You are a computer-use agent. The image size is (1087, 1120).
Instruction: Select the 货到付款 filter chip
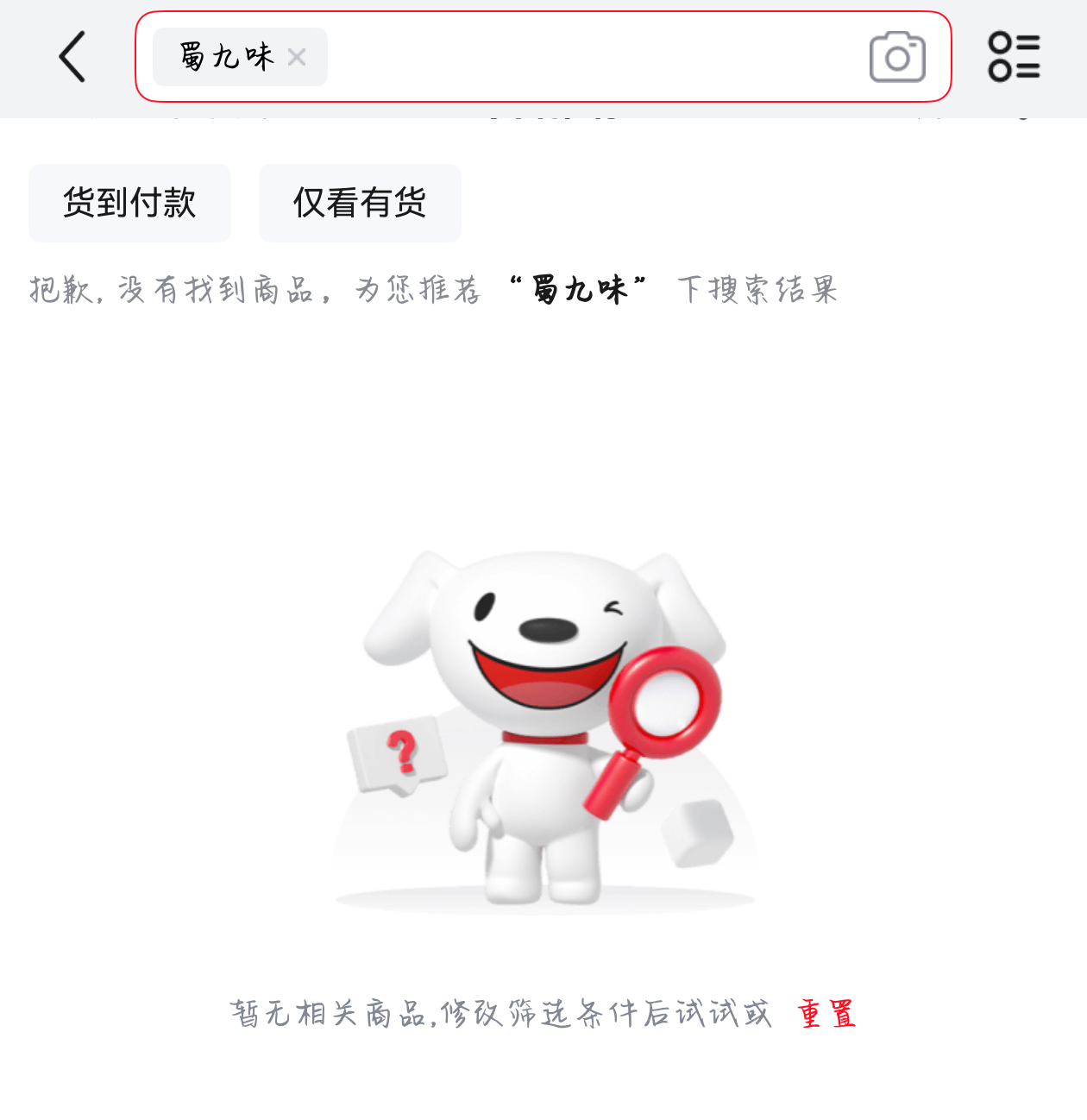click(129, 203)
